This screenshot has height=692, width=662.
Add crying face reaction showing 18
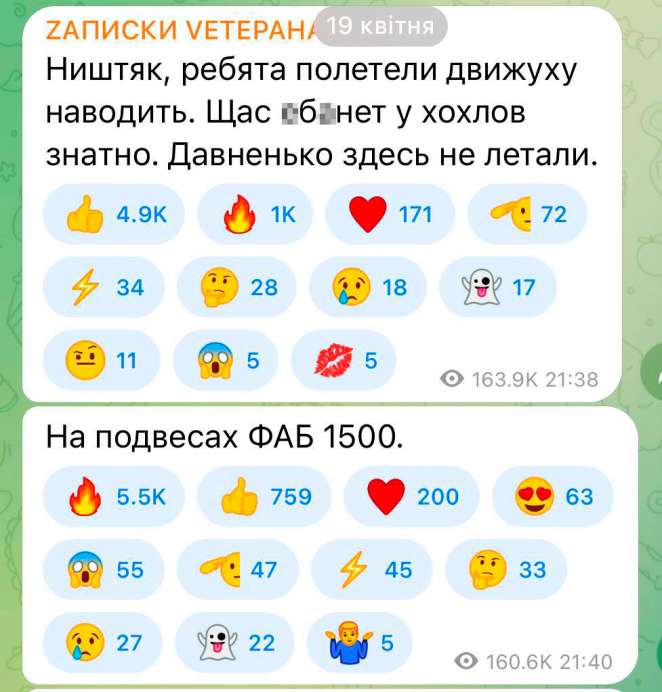click(x=370, y=288)
